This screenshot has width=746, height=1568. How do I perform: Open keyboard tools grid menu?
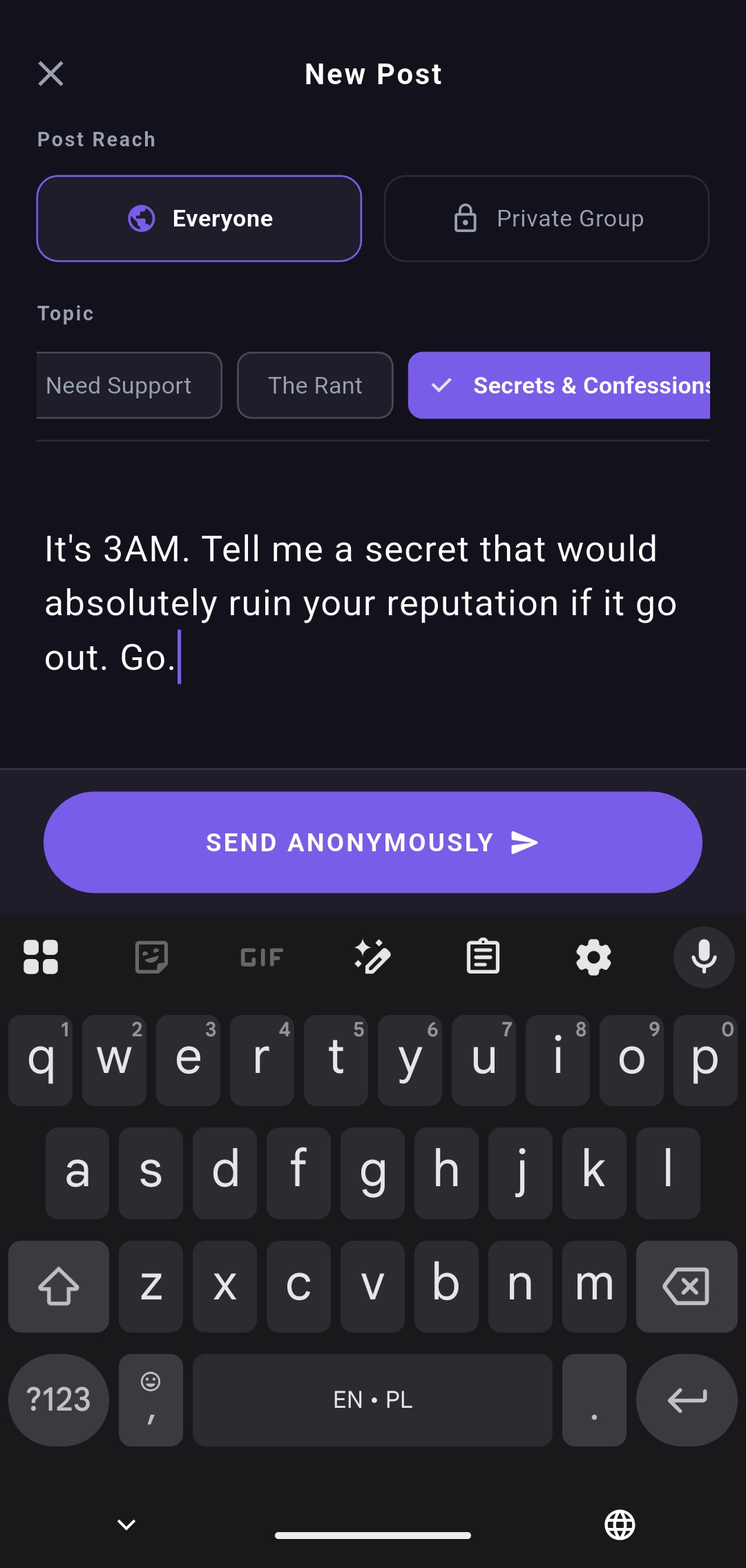coord(41,957)
